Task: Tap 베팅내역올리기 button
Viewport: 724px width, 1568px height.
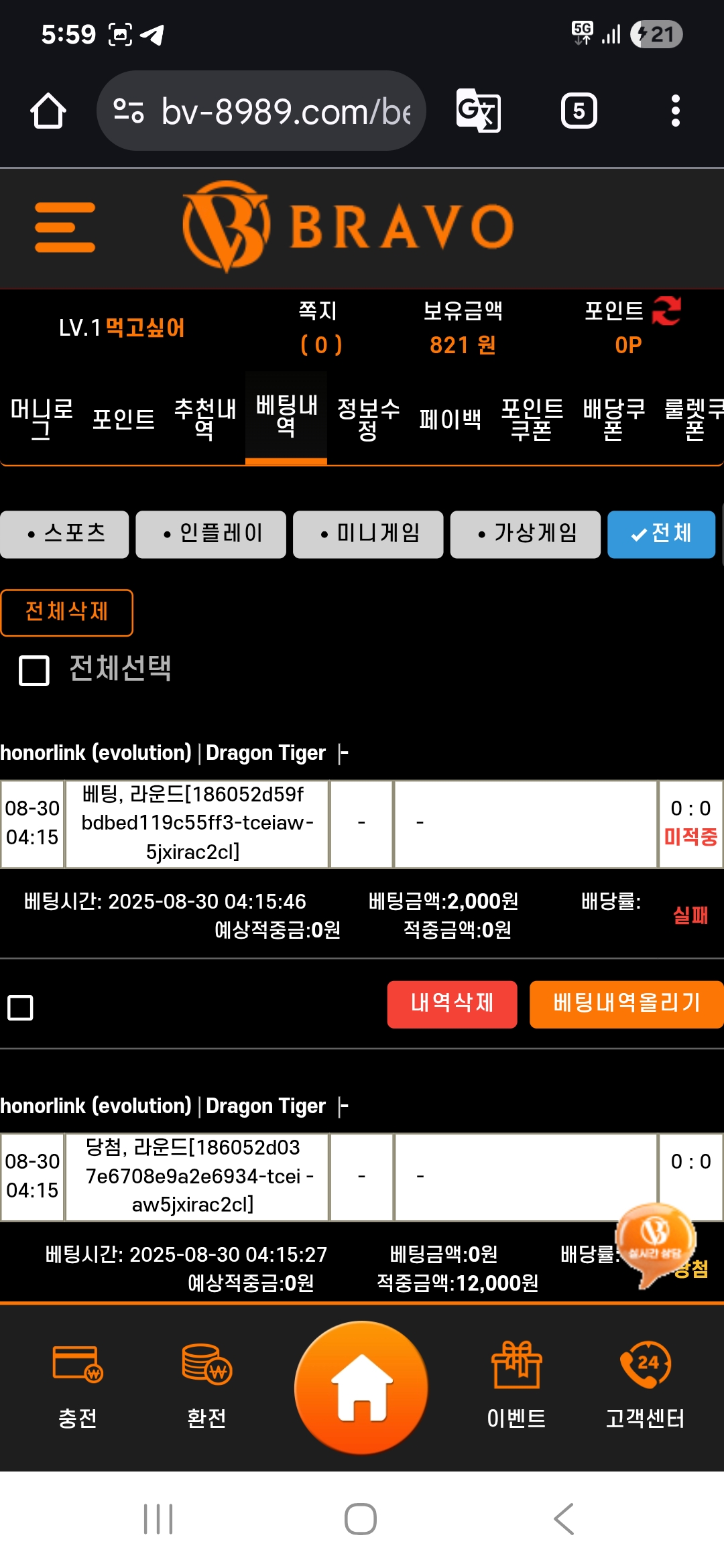Action: pos(626,1004)
